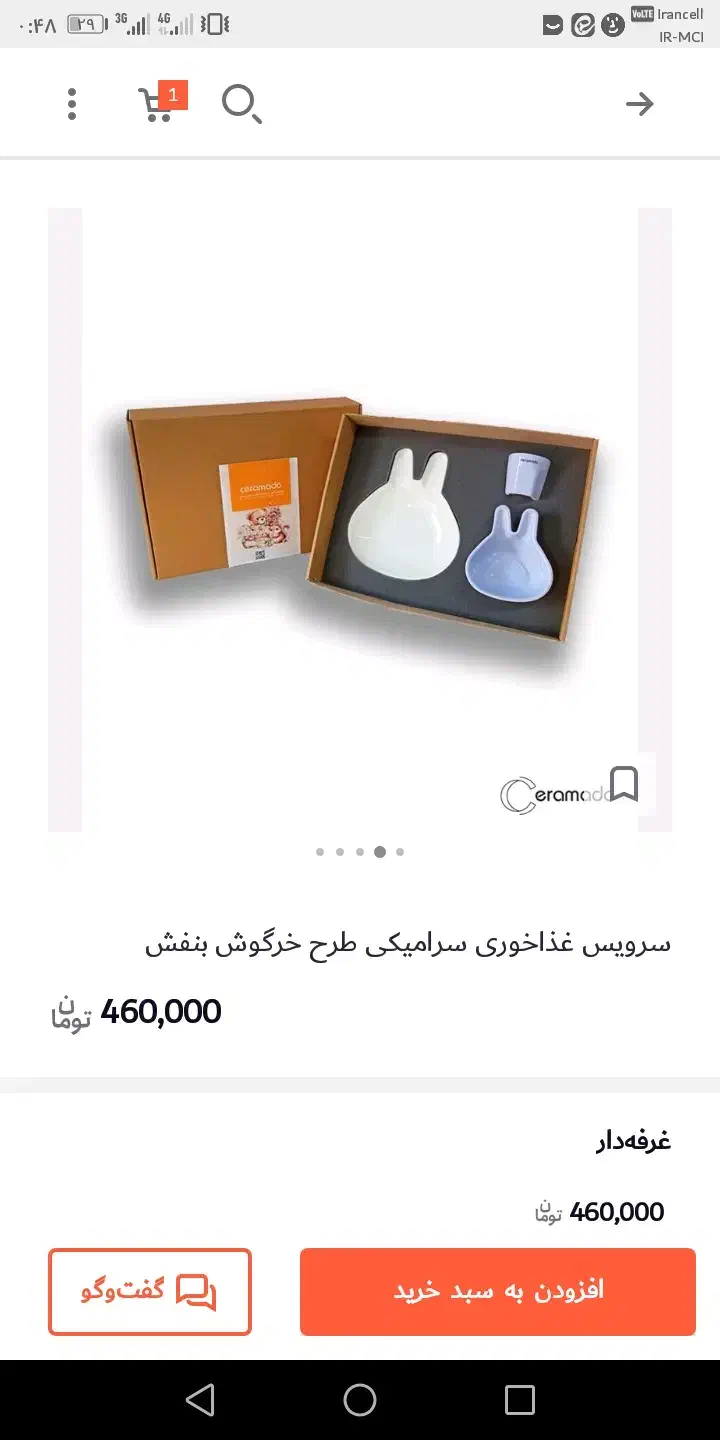Open Android recents with the square icon
This screenshot has width=720, height=1440.
(x=519, y=1400)
